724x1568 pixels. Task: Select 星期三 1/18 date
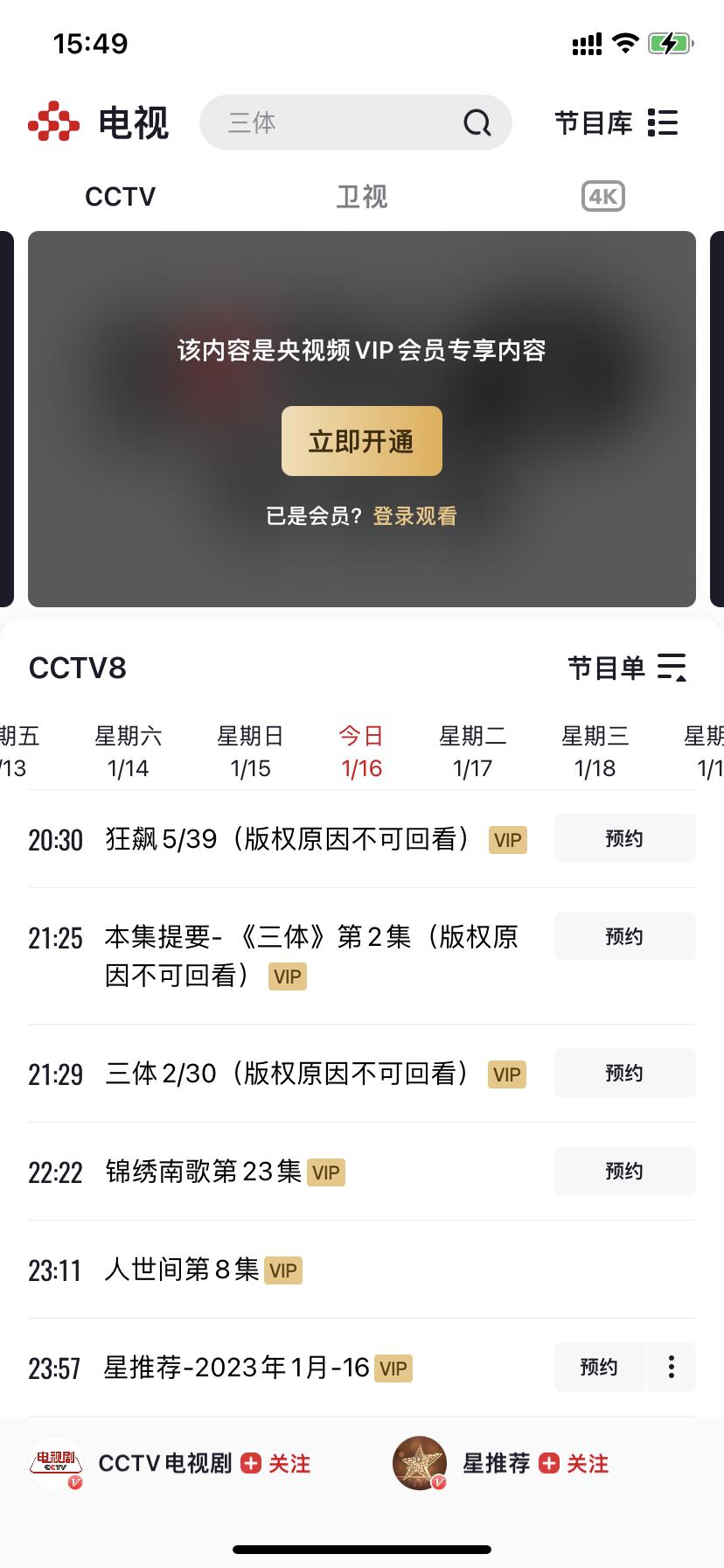tap(595, 752)
